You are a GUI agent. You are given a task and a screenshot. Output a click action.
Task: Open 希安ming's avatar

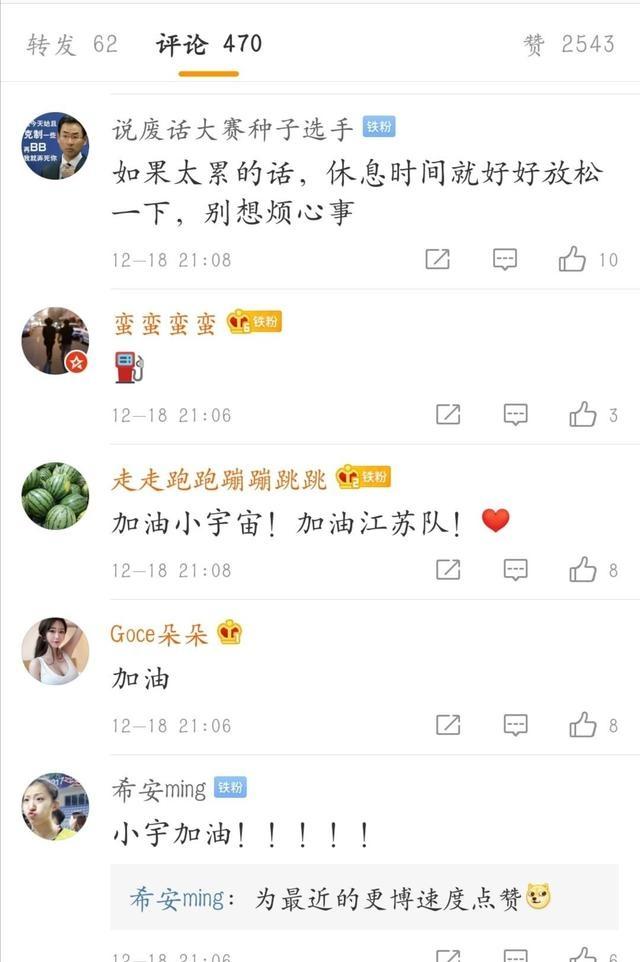pos(55,805)
